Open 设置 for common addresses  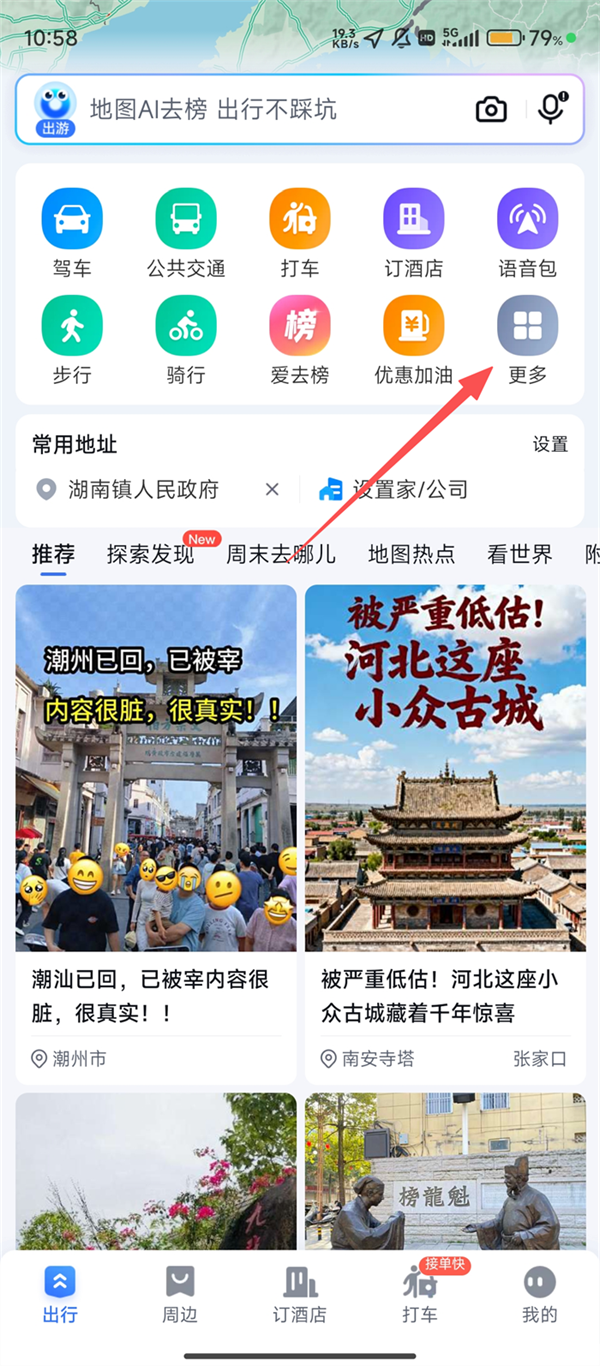[x=550, y=444]
